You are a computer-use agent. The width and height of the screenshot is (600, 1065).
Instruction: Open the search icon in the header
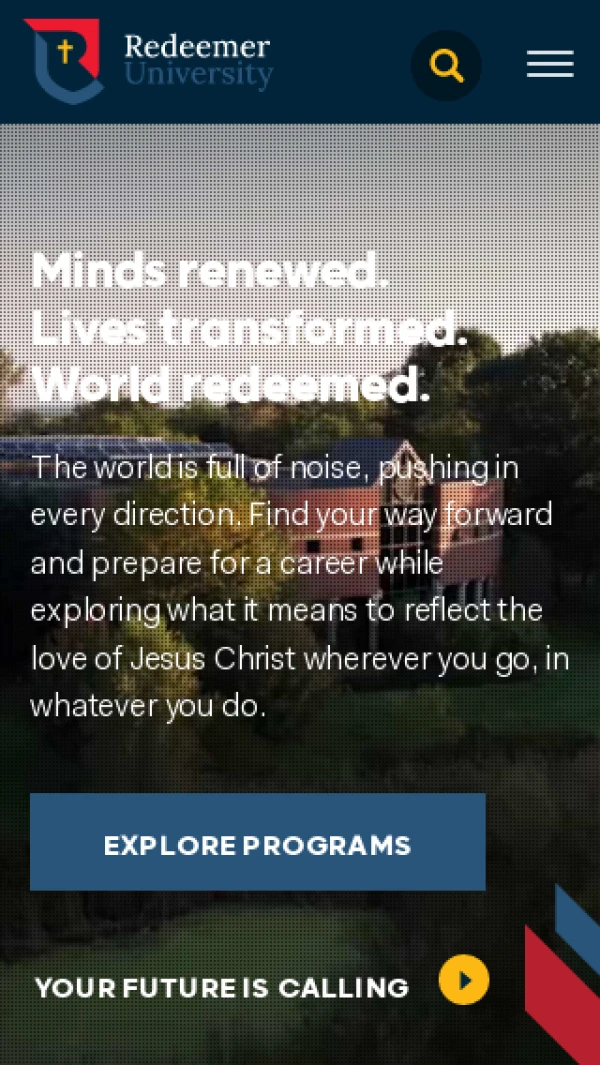click(446, 66)
